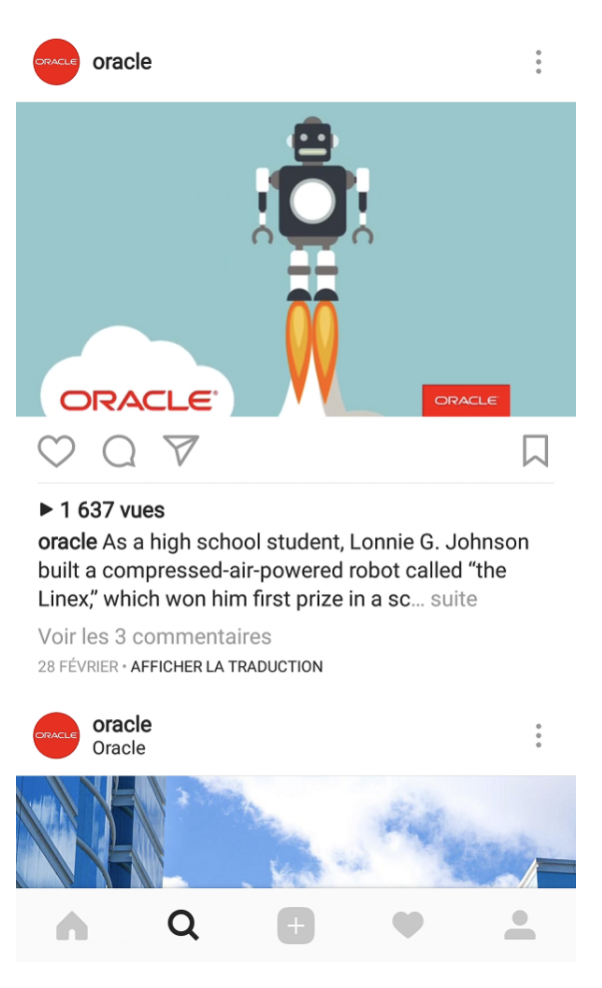Expand the caption with "suite"

coord(454,599)
